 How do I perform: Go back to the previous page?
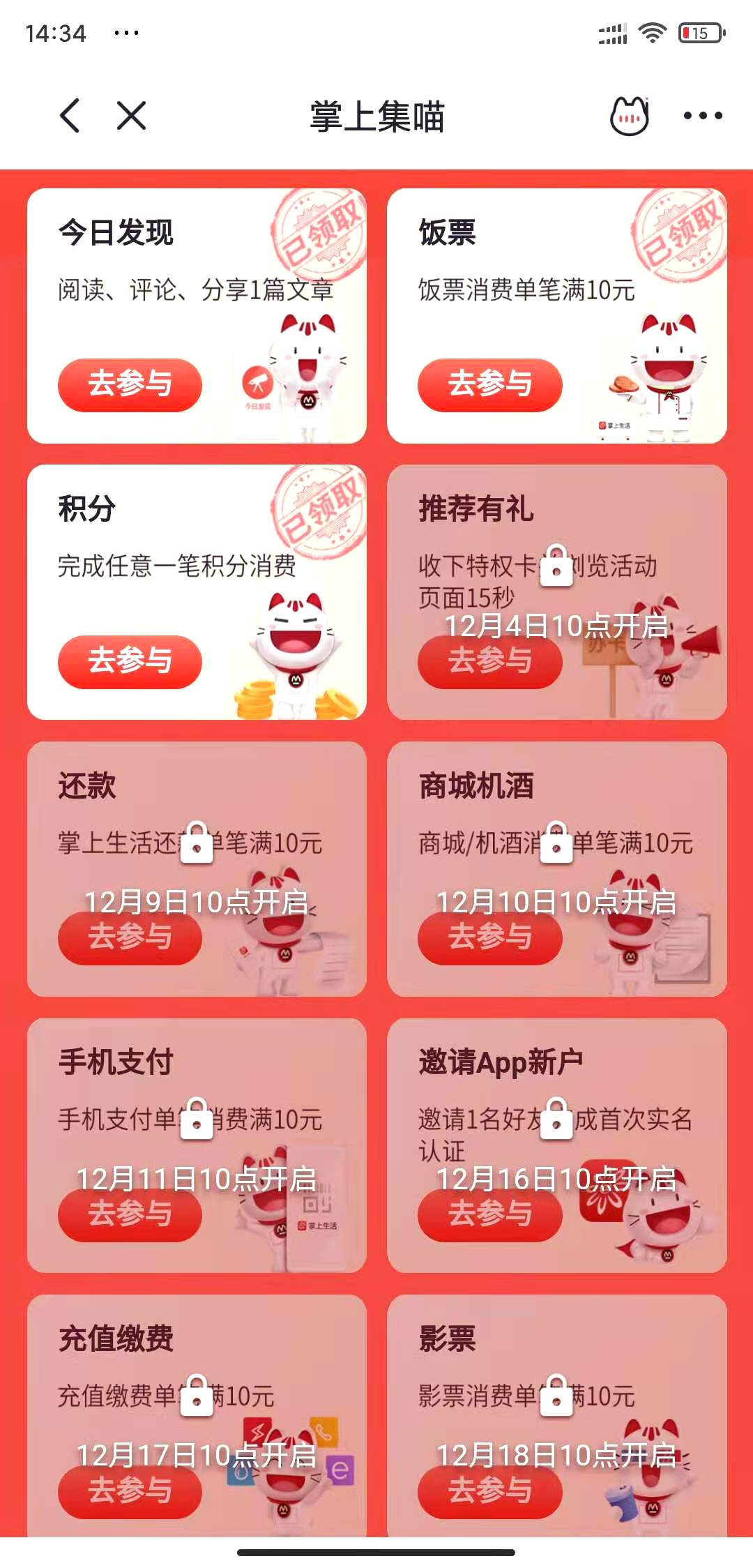[70, 115]
